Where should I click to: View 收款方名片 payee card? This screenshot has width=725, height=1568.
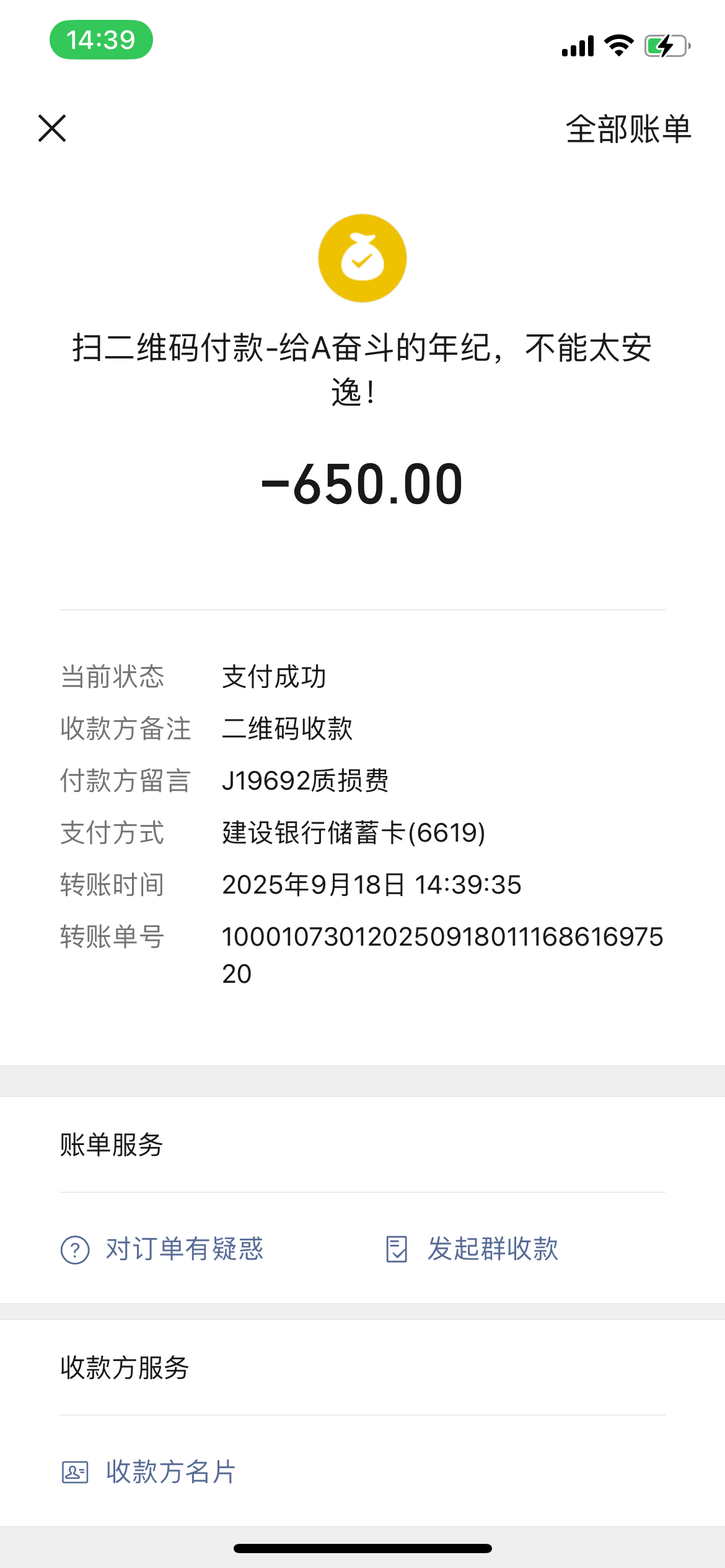click(149, 1472)
